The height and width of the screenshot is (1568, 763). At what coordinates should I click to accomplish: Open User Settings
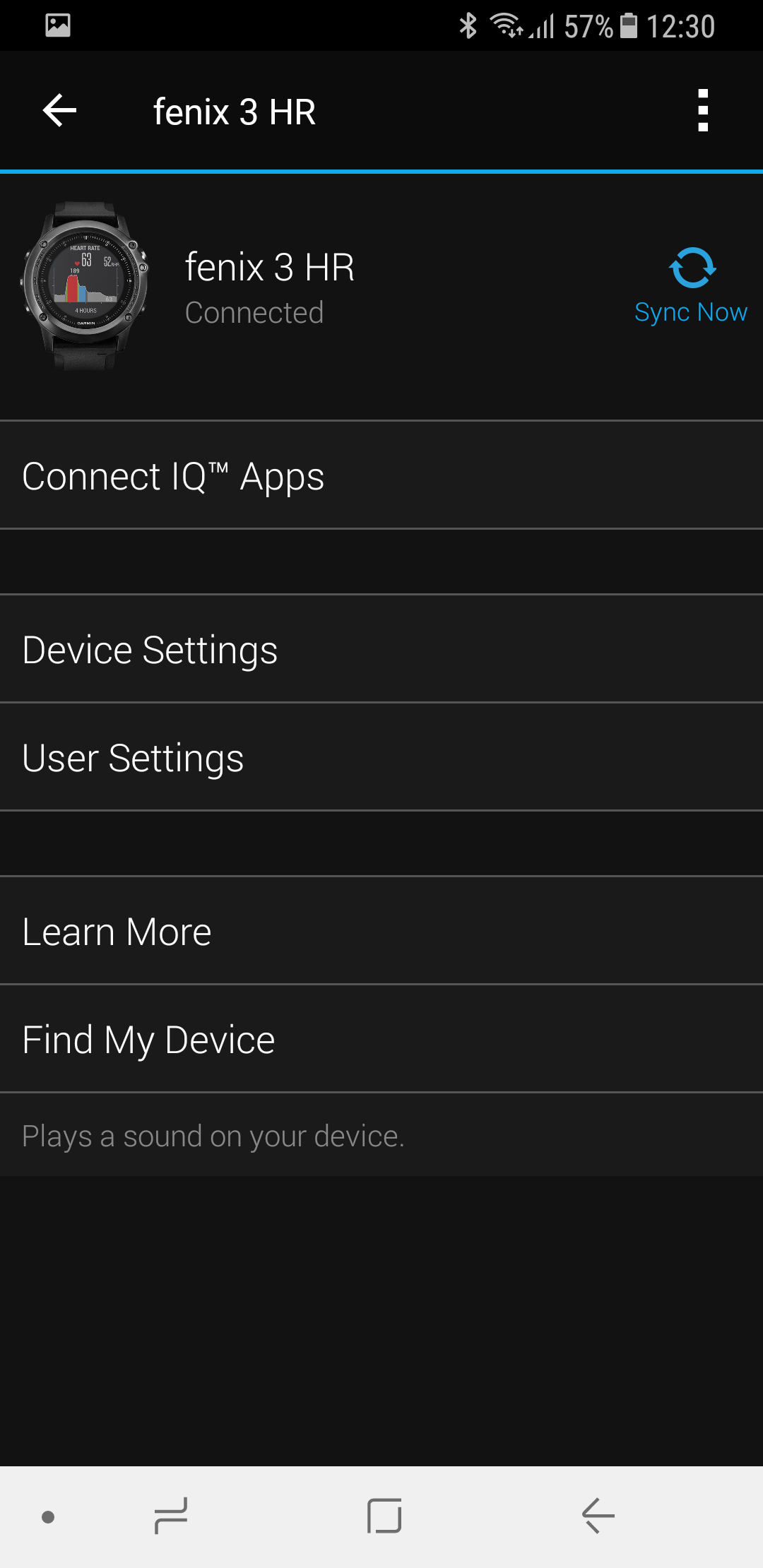click(x=381, y=757)
